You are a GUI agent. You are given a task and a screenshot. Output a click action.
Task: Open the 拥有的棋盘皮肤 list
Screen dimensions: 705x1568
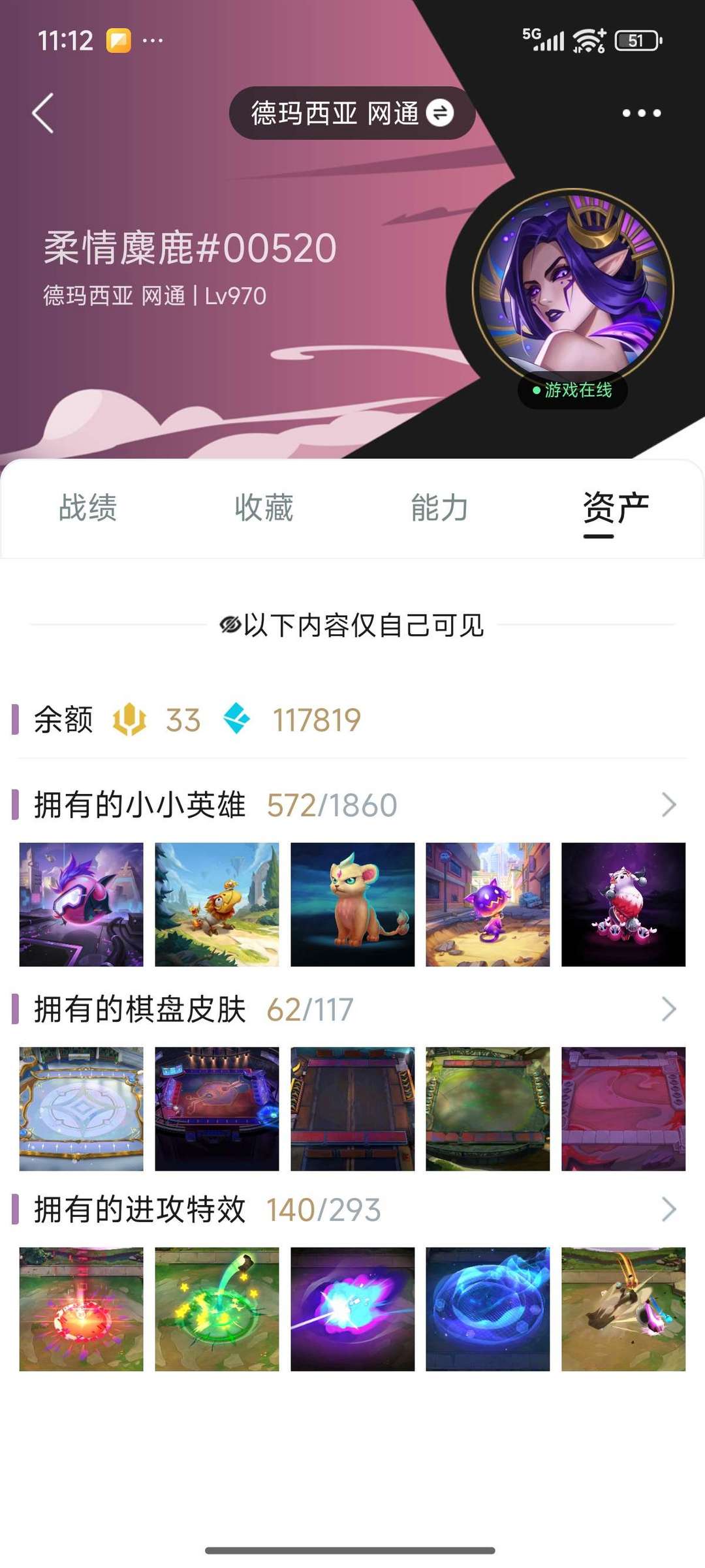pos(668,1009)
